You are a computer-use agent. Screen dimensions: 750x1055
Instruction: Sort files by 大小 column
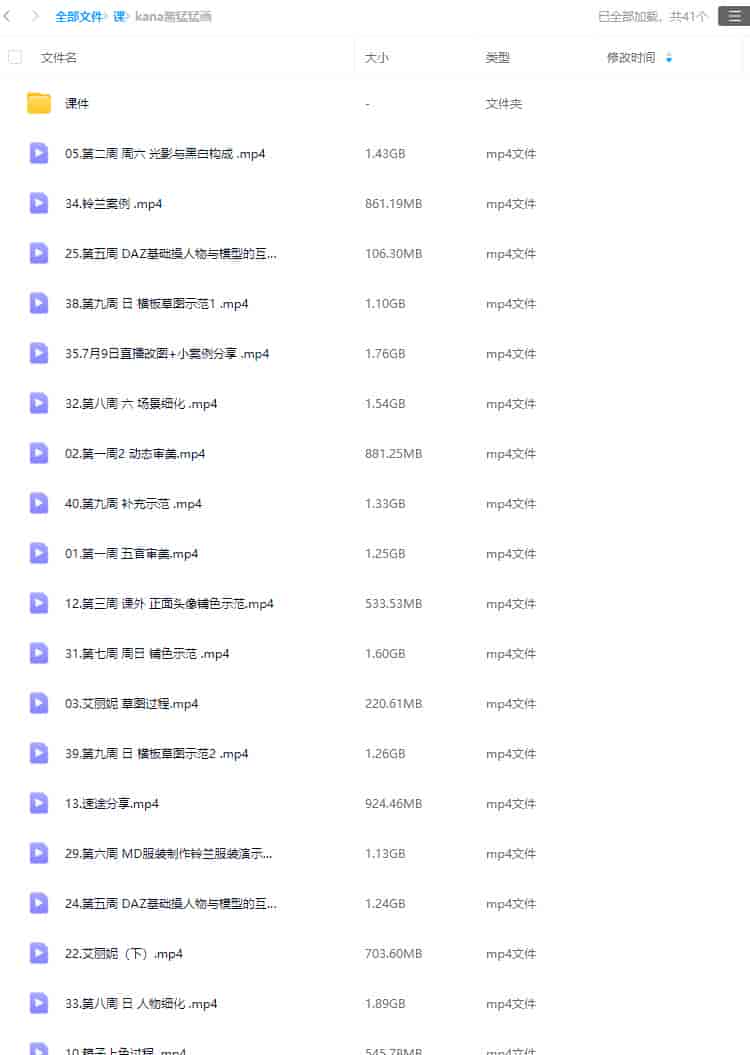point(377,58)
